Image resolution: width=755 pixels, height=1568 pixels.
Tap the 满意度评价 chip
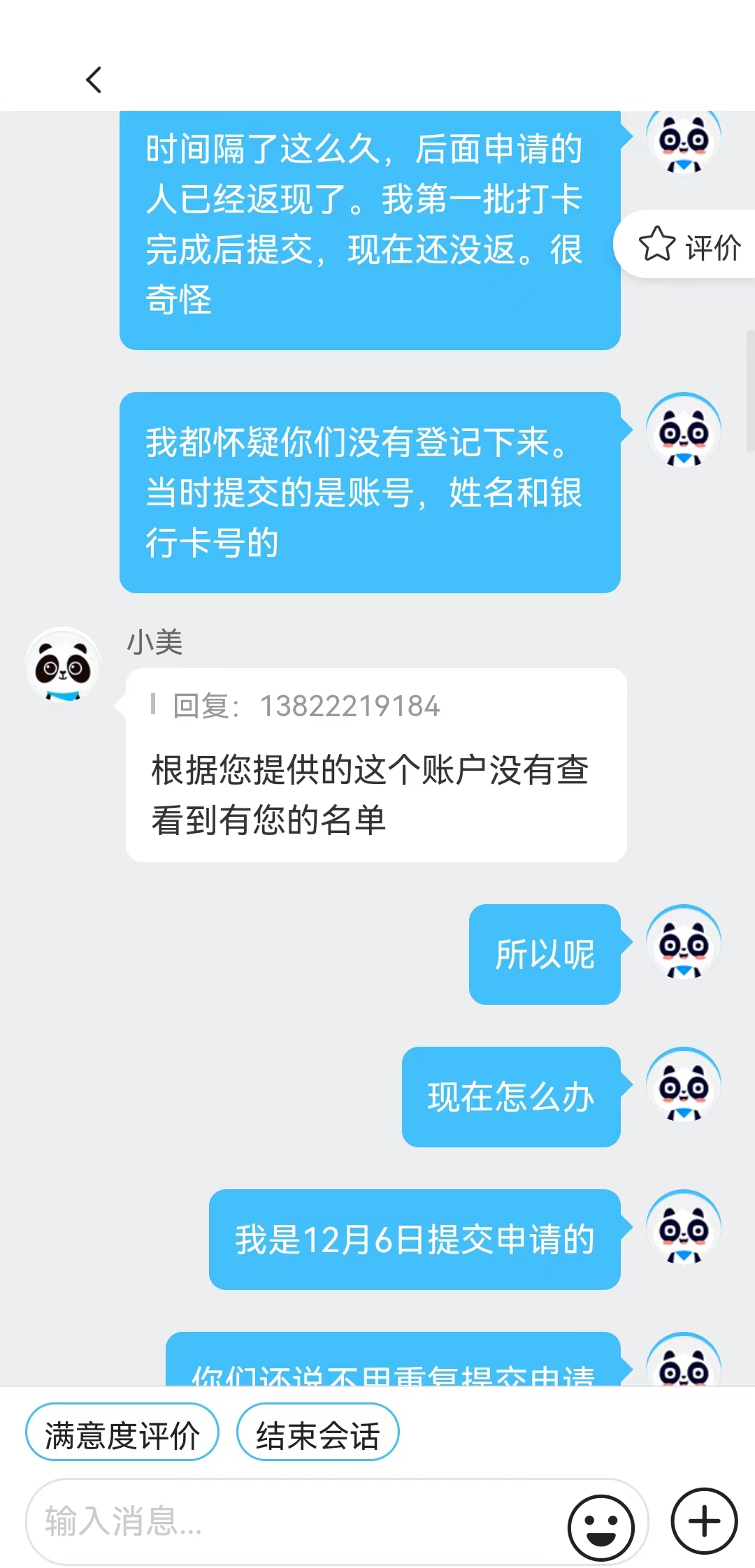(x=122, y=1432)
